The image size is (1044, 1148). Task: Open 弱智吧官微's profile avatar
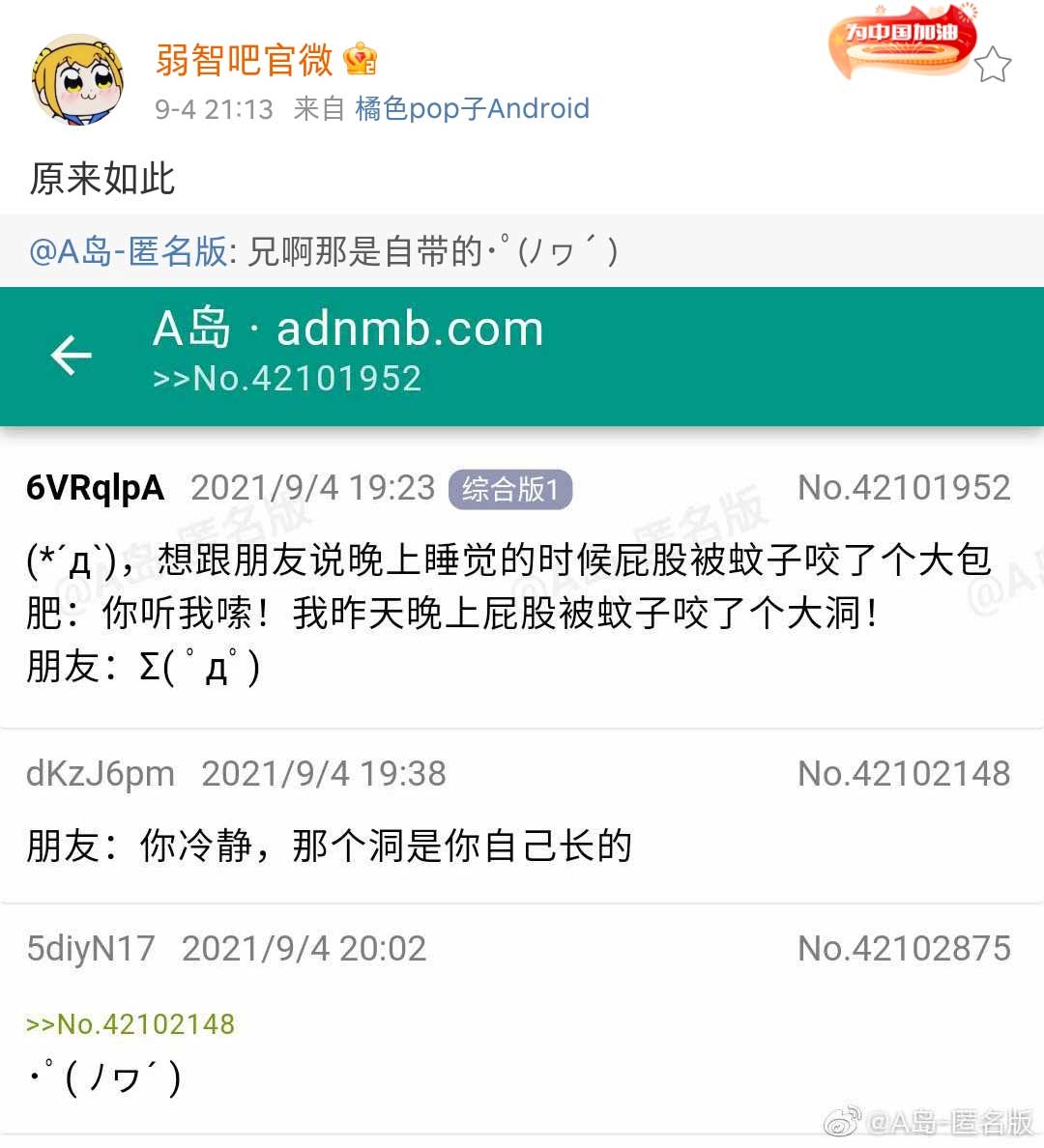point(78,80)
